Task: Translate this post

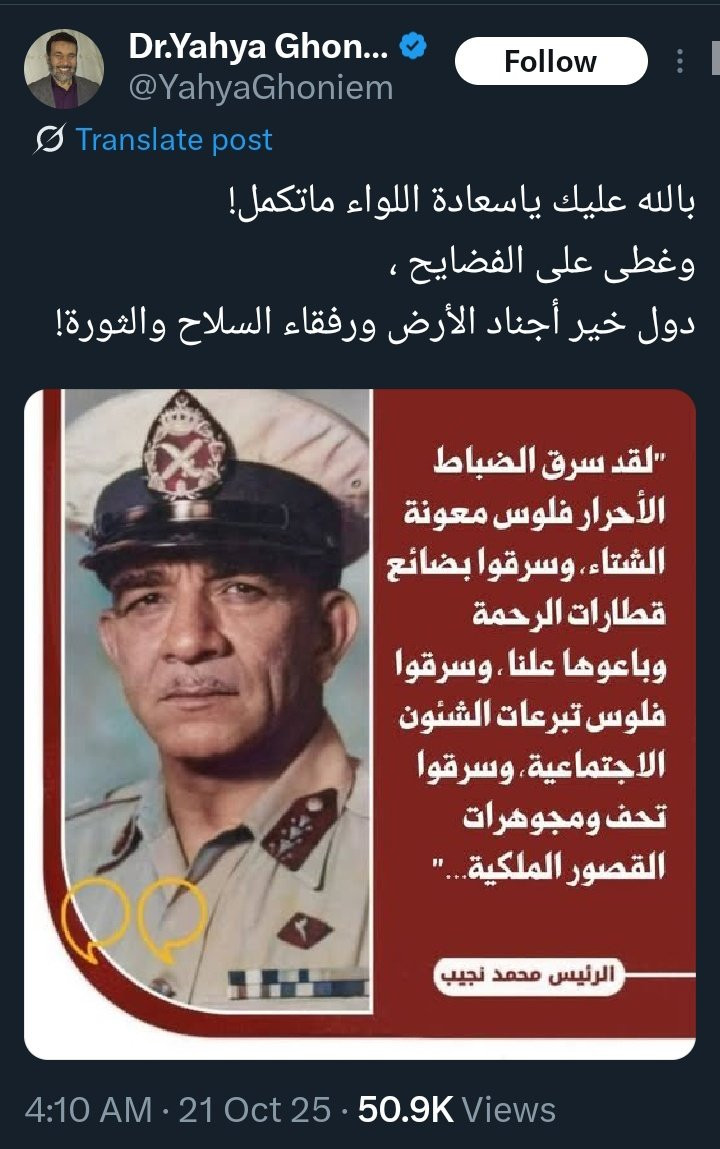Action: [x=174, y=139]
